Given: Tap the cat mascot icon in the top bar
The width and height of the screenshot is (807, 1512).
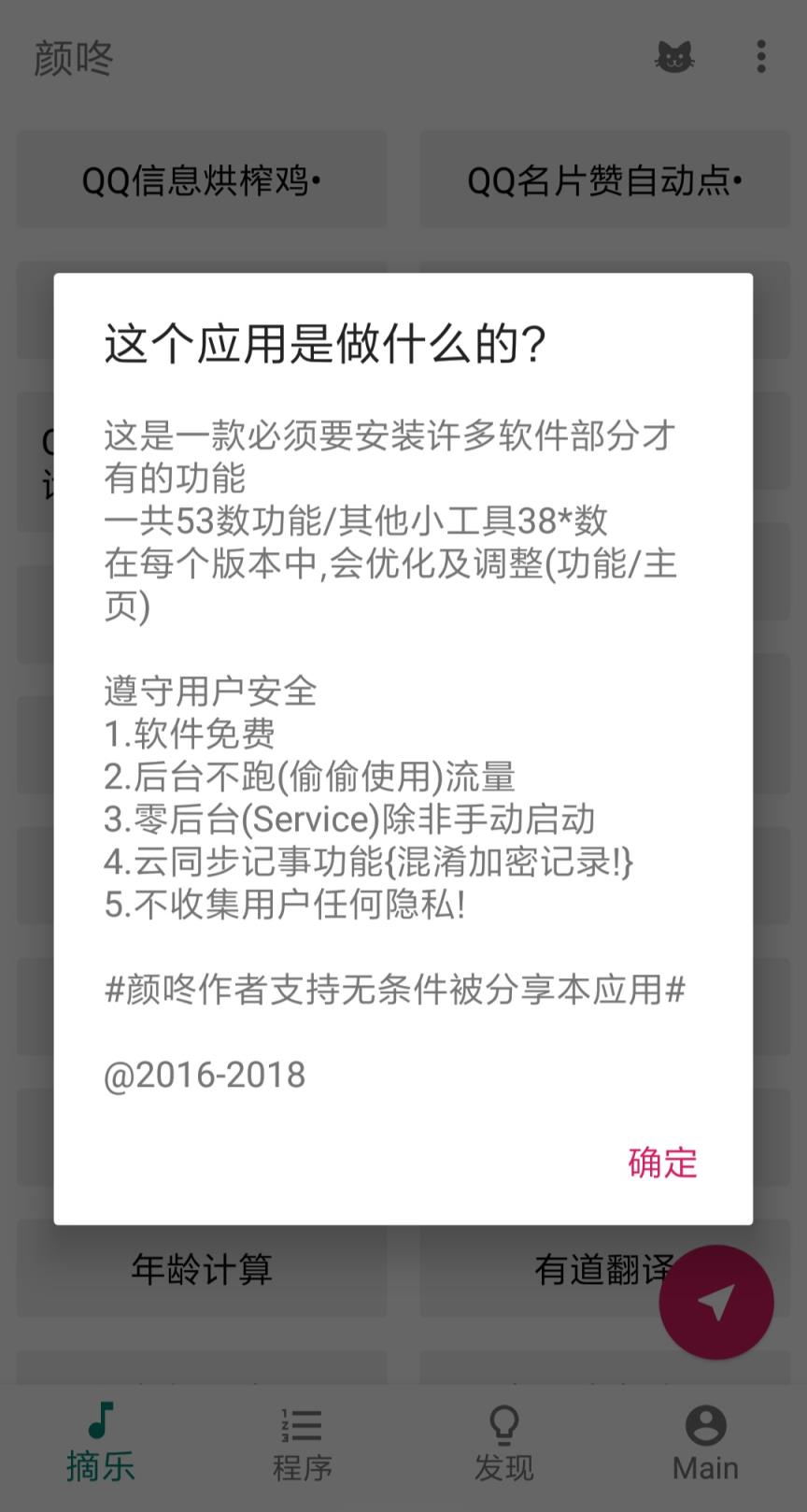Looking at the screenshot, I should coord(676,56).
